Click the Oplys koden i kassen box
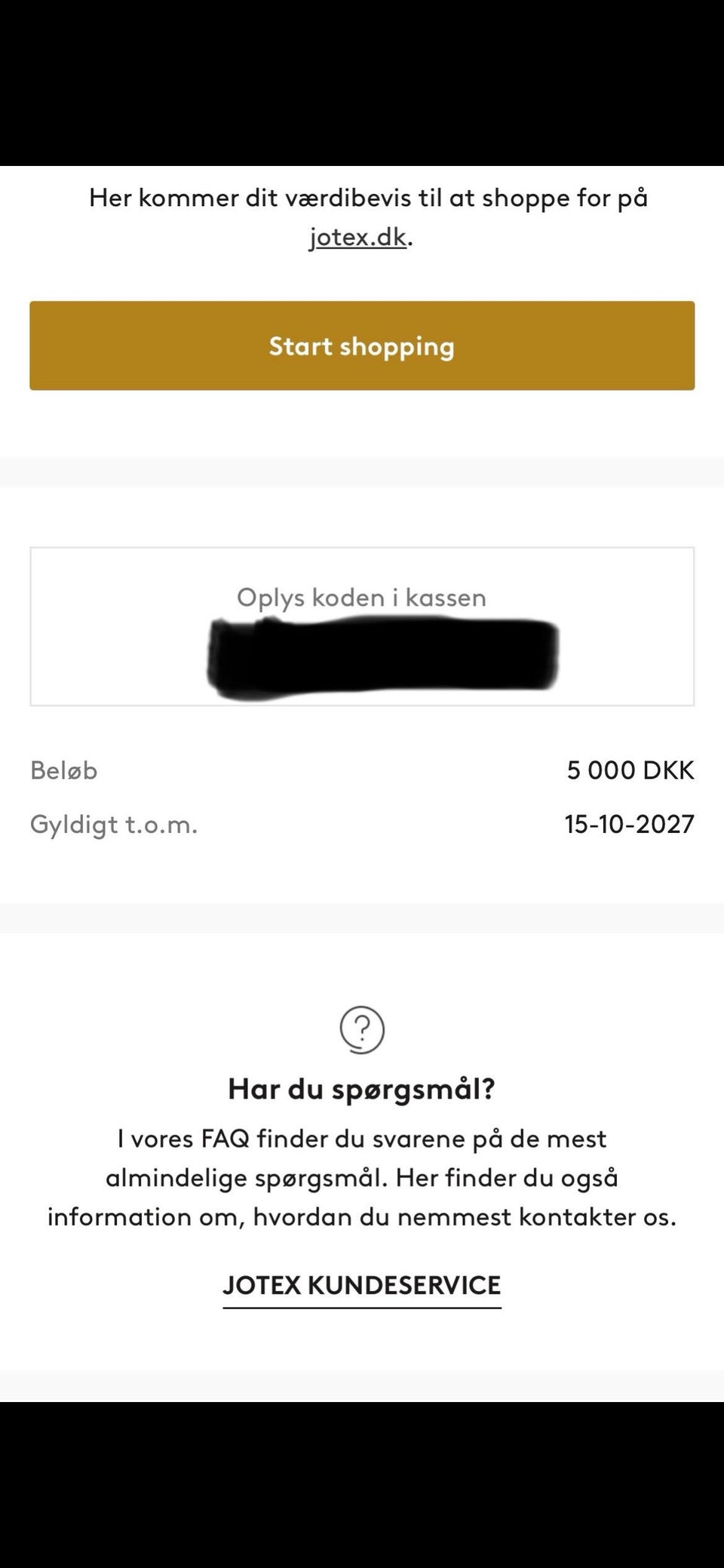724x1568 pixels. (360, 597)
